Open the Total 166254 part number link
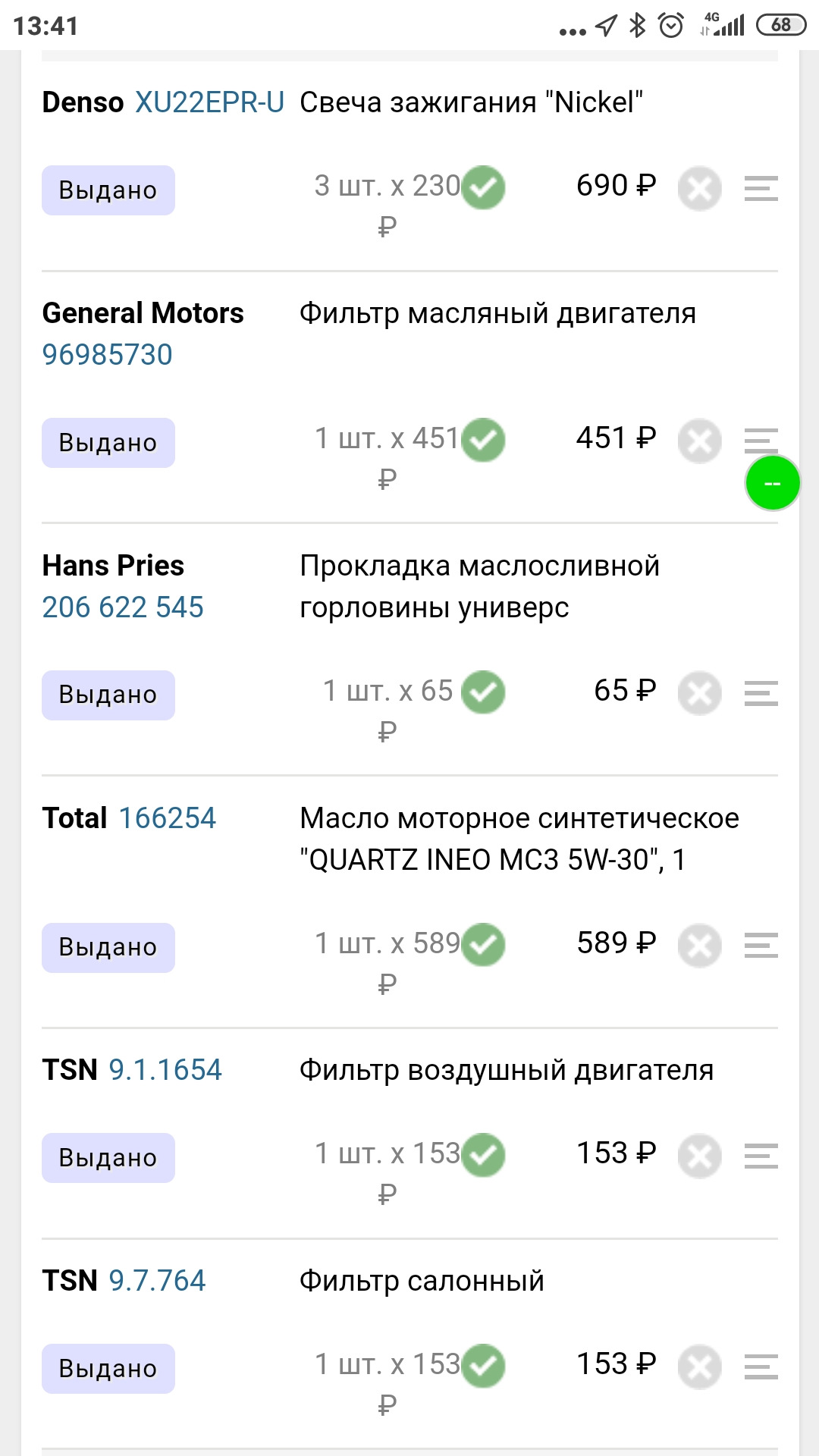 click(x=167, y=817)
